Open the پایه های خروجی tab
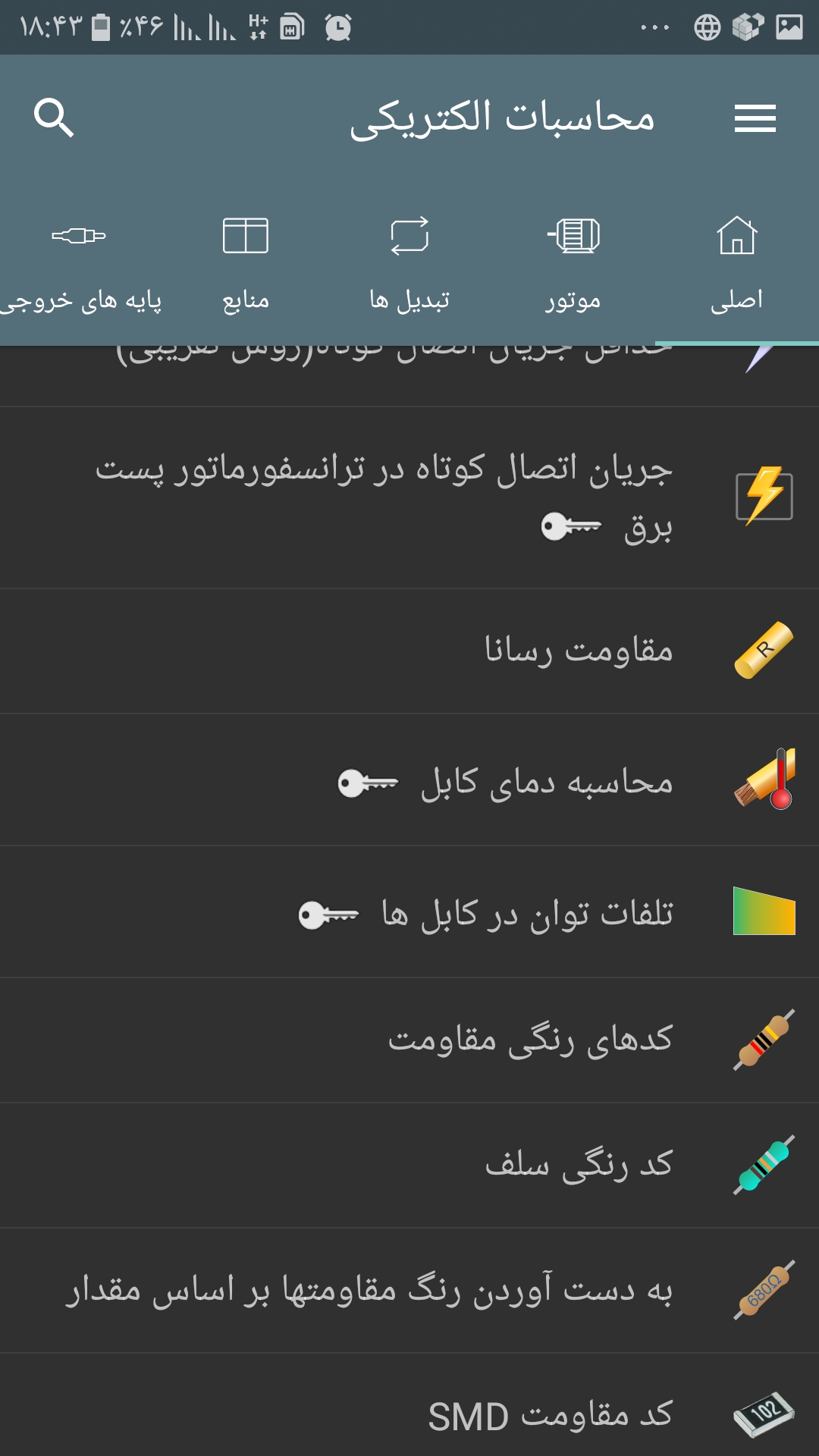The width and height of the screenshot is (819, 1456). tap(80, 266)
